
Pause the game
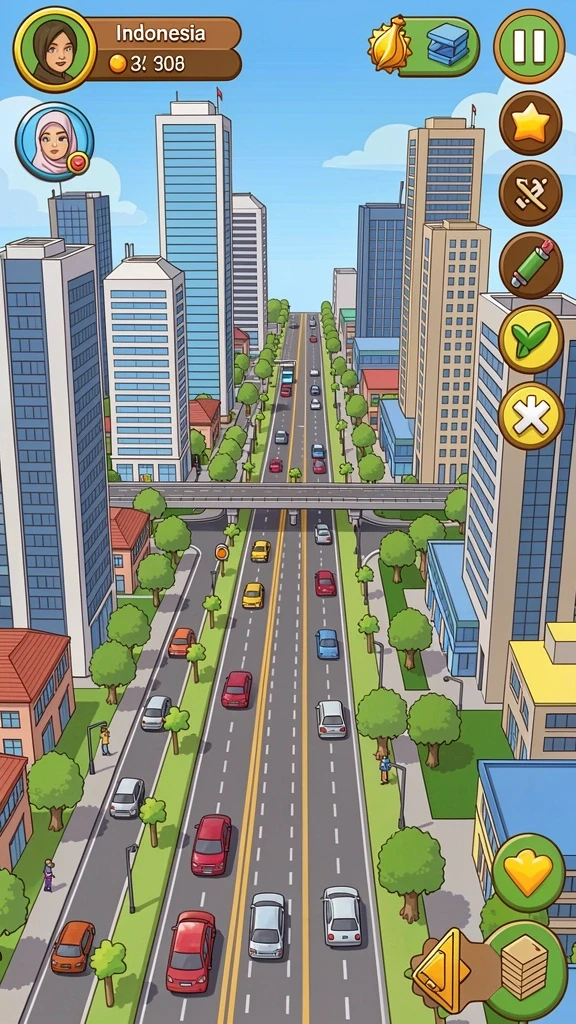point(529,46)
